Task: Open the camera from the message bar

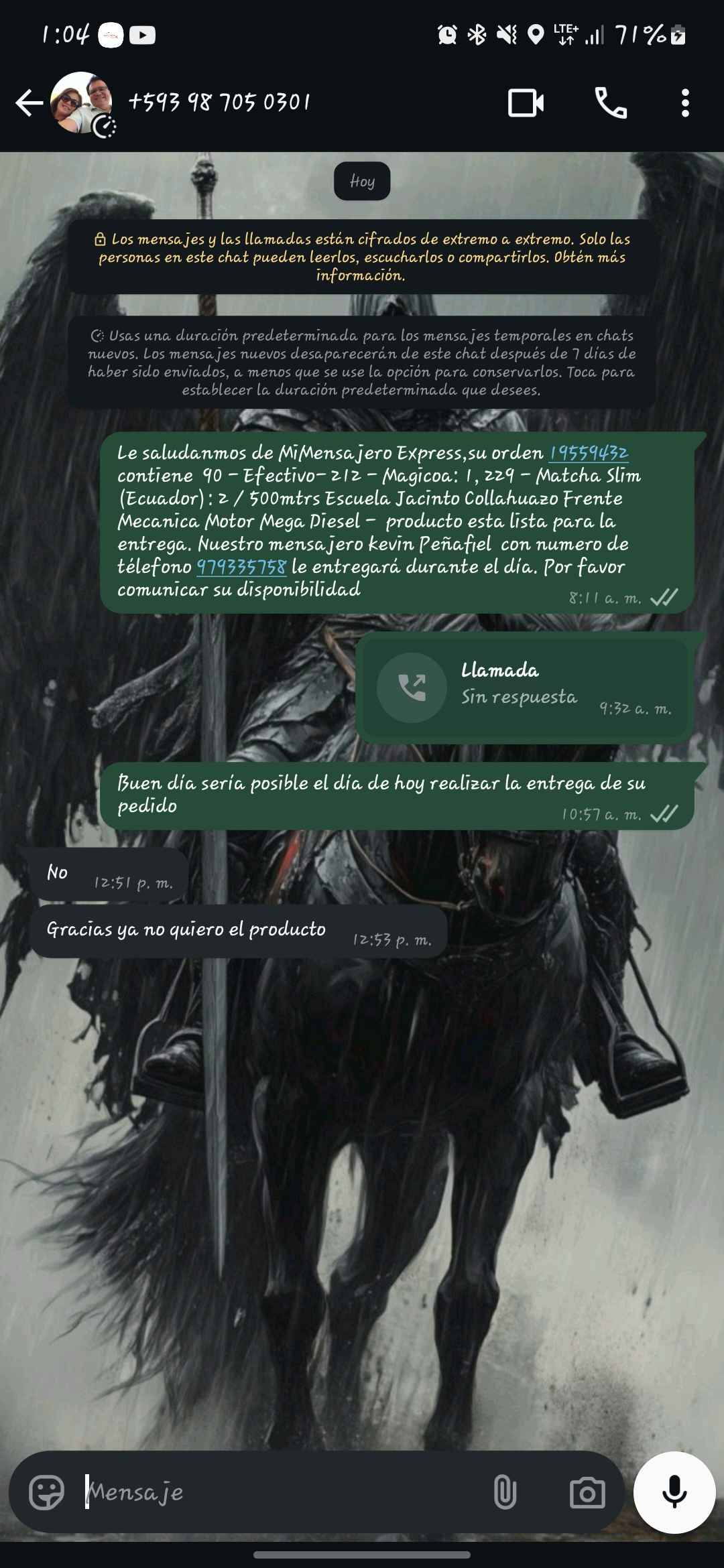Action: point(587,1492)
